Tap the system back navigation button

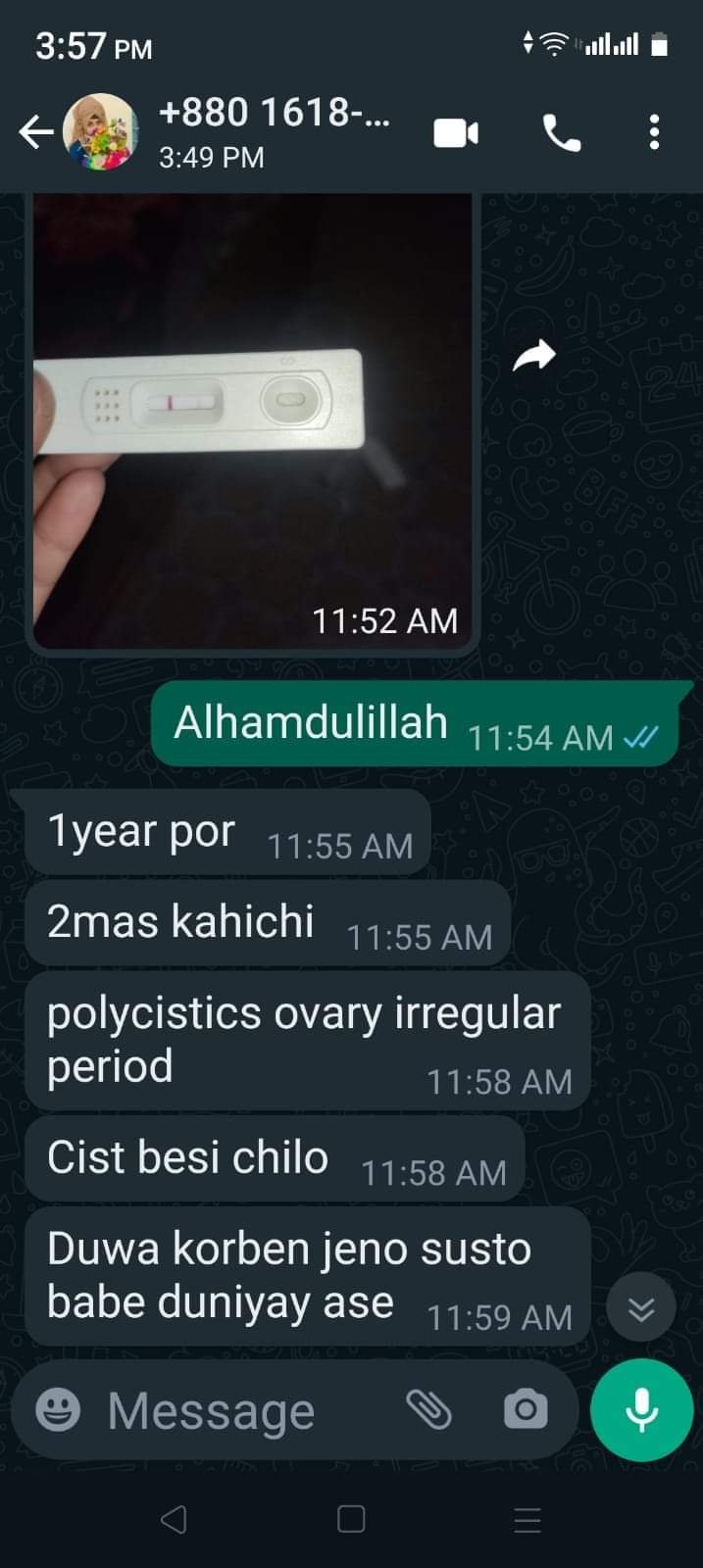[x=174, y=1519]
